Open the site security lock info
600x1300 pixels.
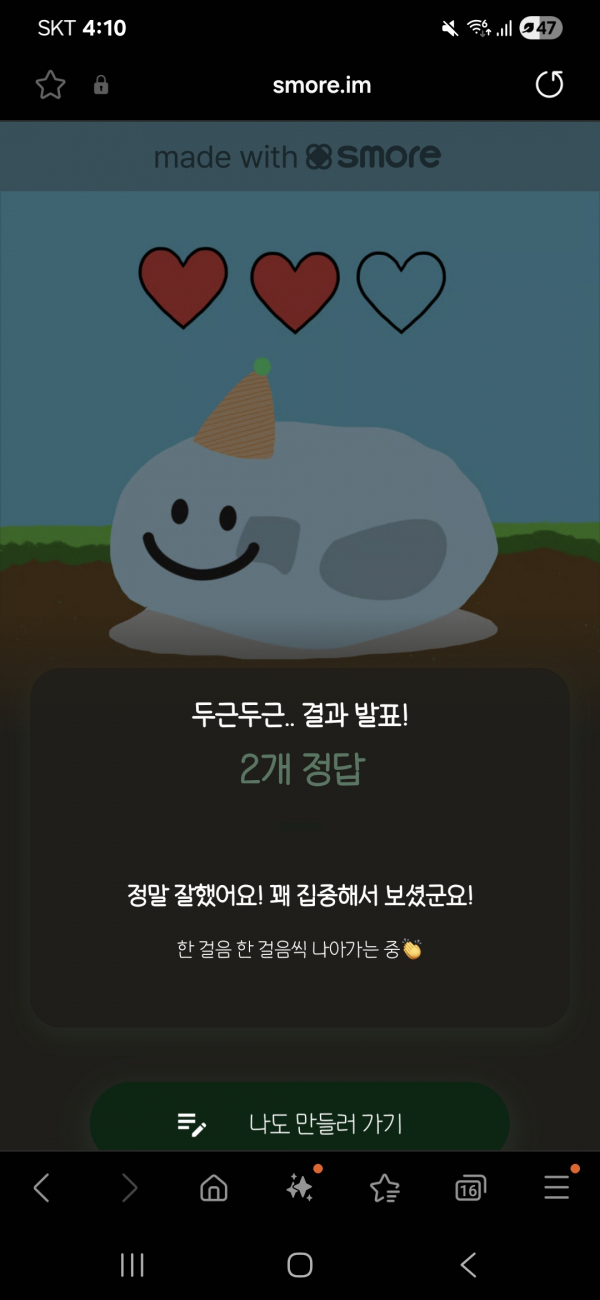point(101,86)
